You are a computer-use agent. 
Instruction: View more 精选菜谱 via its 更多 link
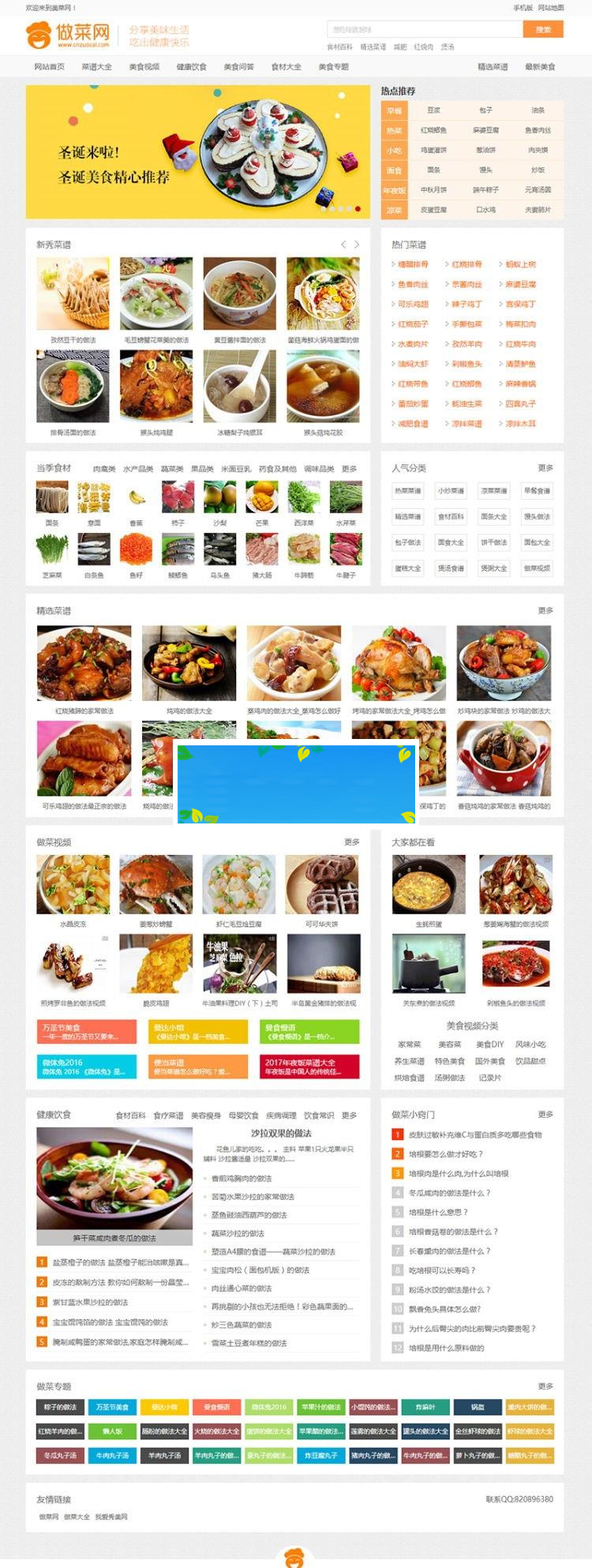[x=545, y=610]
